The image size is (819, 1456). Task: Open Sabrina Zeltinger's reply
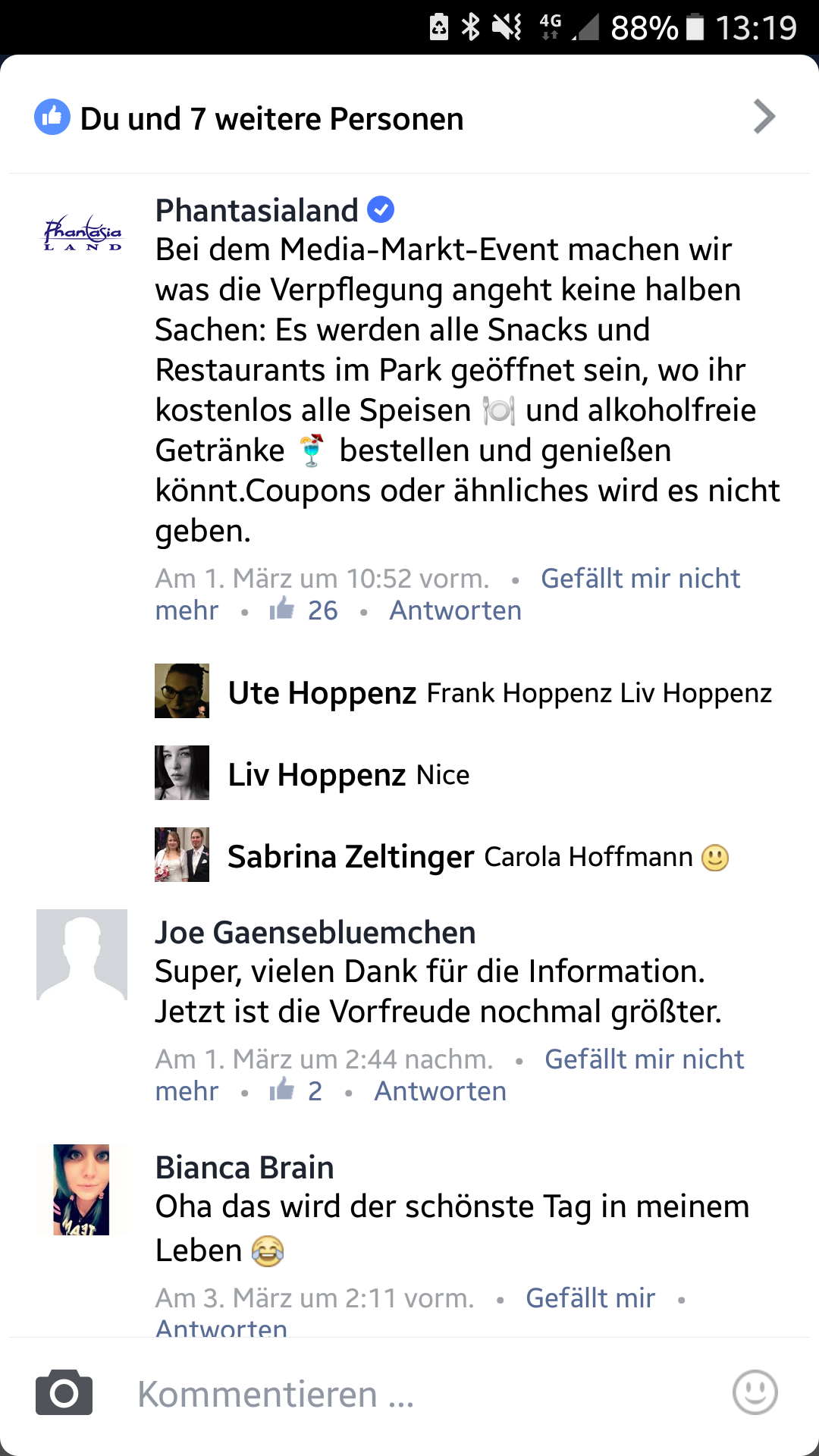pyautogui.click(x=442, y=855)
